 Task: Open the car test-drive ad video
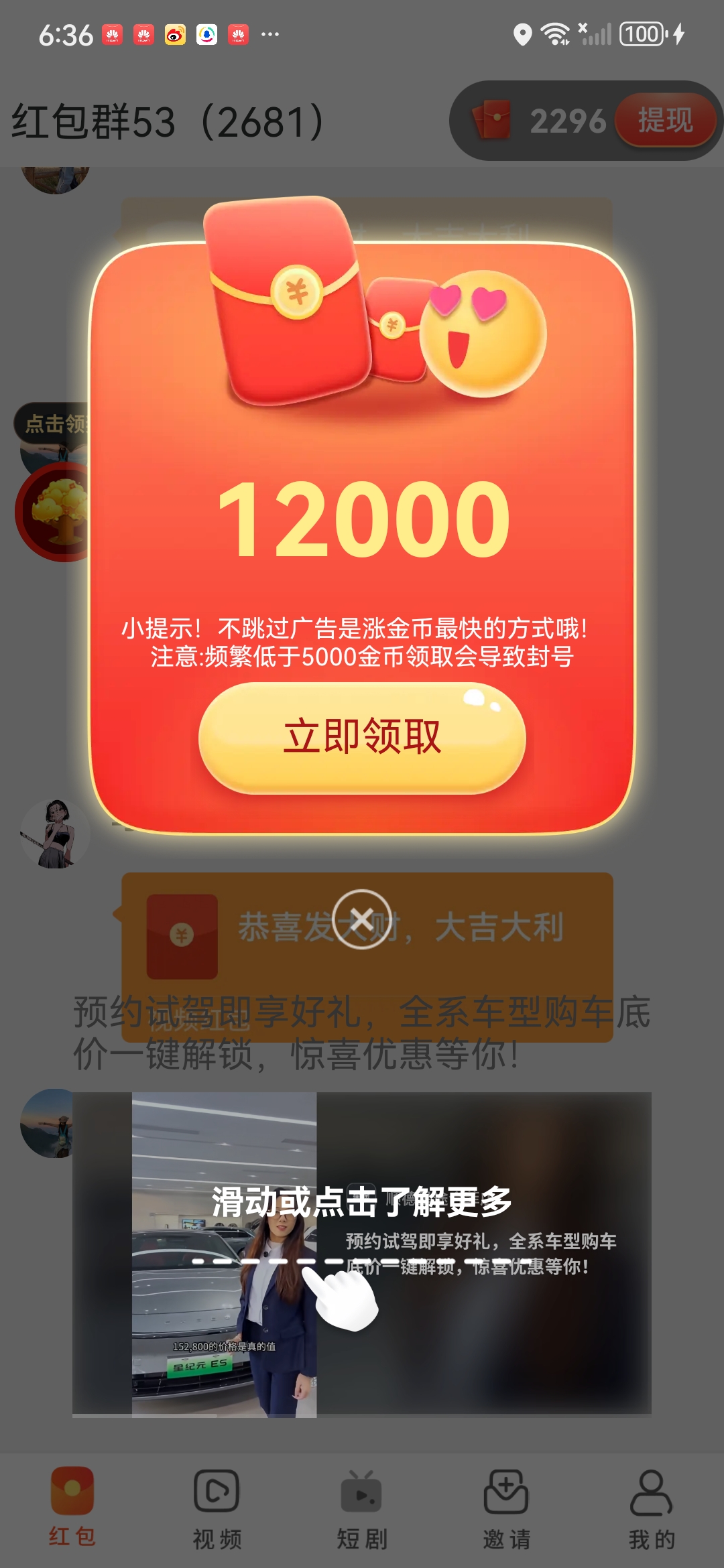pyautogui.click(x=362, y=1253)
